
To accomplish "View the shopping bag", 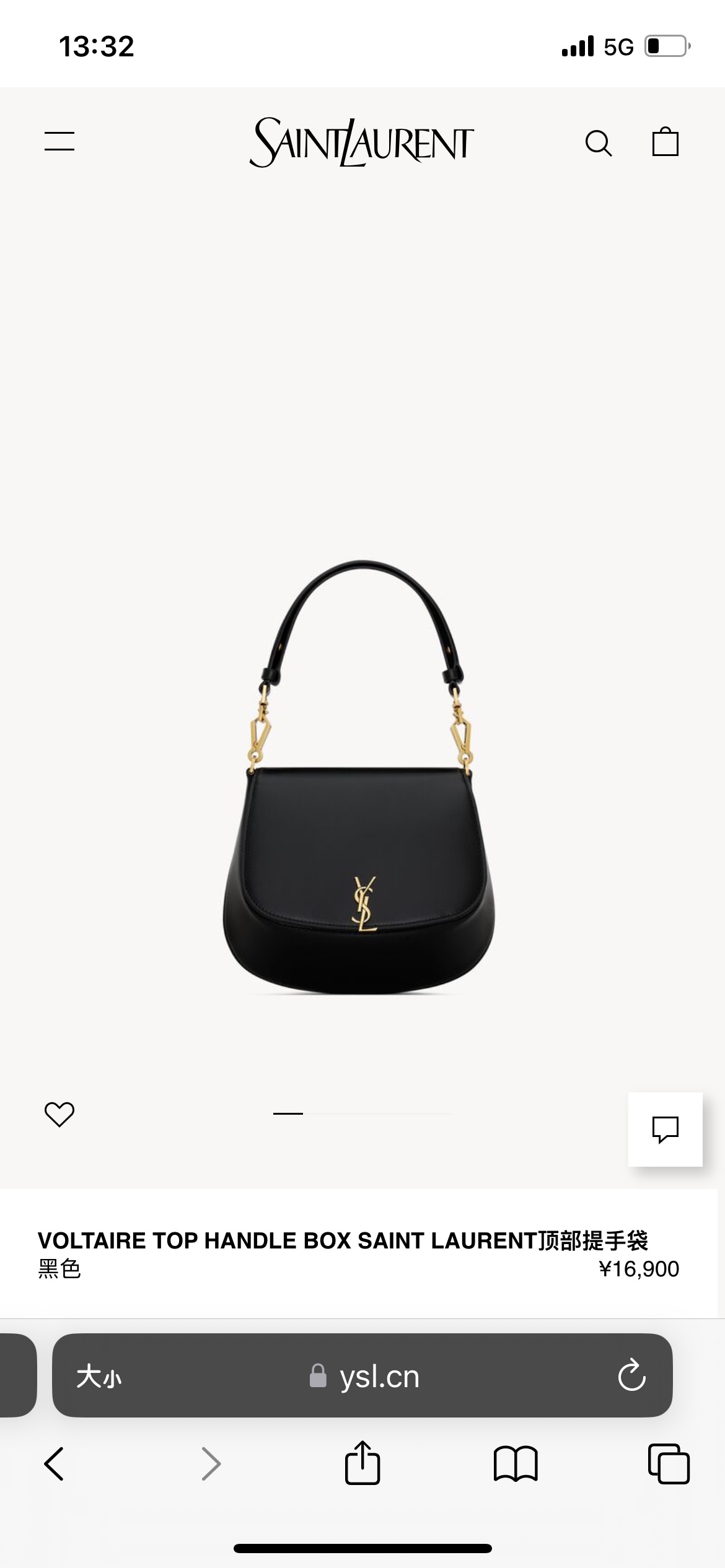I will (666, 142).
